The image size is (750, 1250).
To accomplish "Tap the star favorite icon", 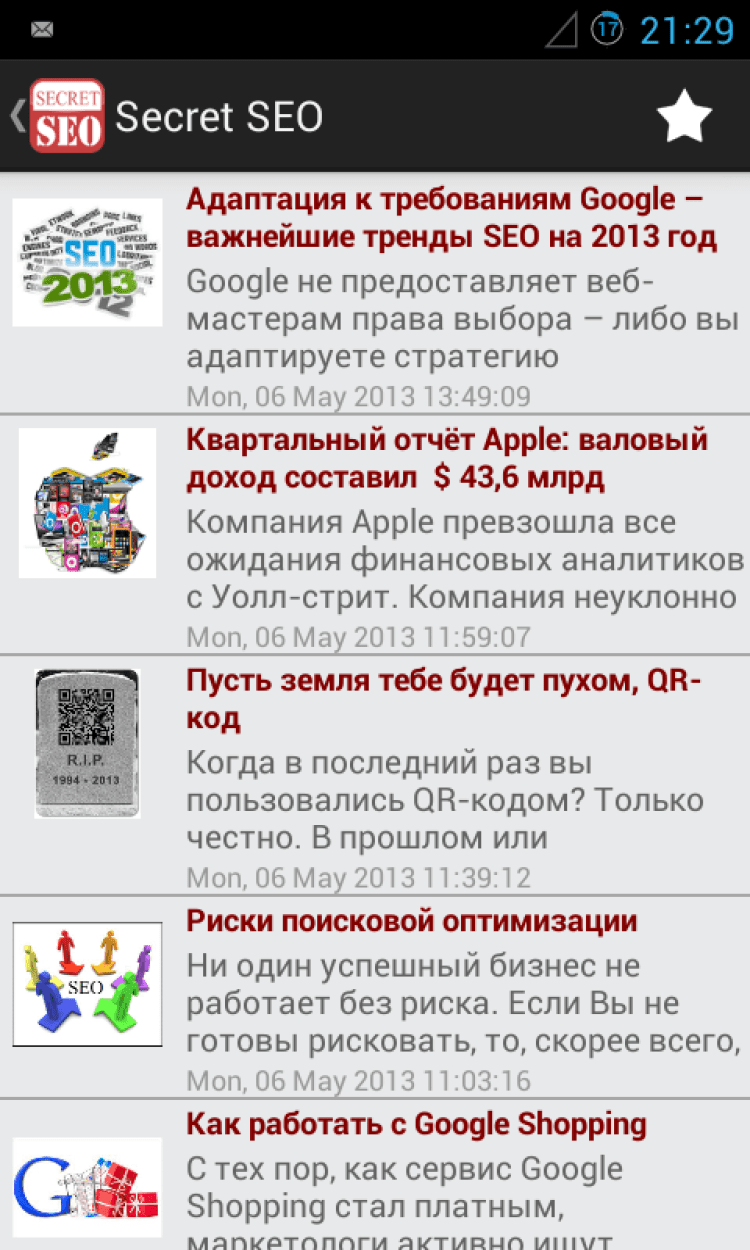I will [x=684, y=118].
